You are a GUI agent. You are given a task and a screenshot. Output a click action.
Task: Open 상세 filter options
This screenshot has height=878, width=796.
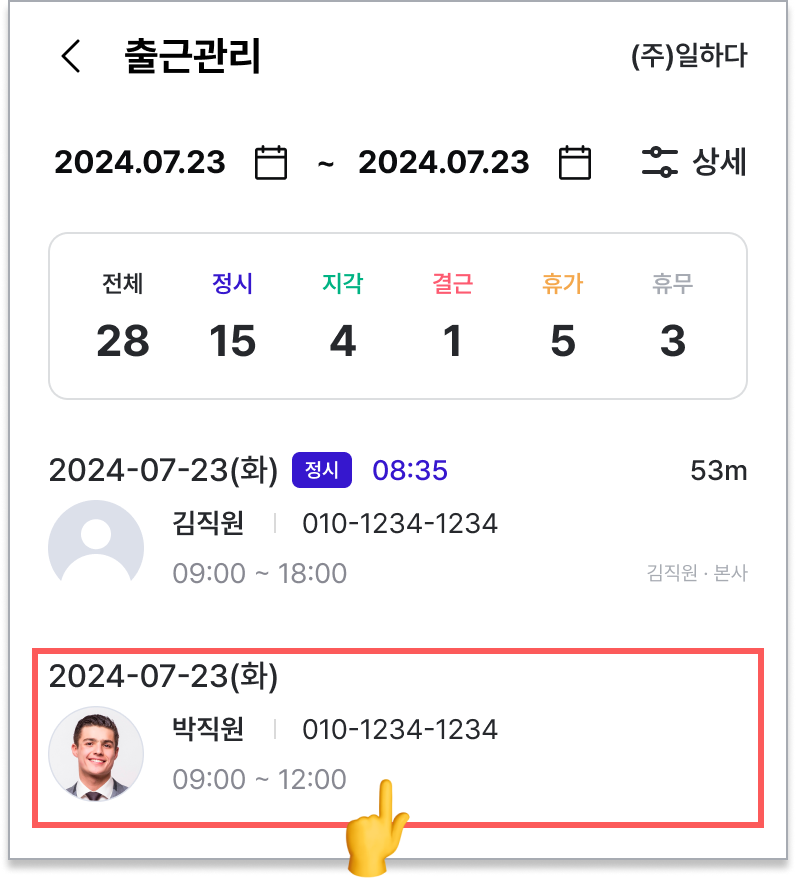pyautogui.click(x=694, y=162)
